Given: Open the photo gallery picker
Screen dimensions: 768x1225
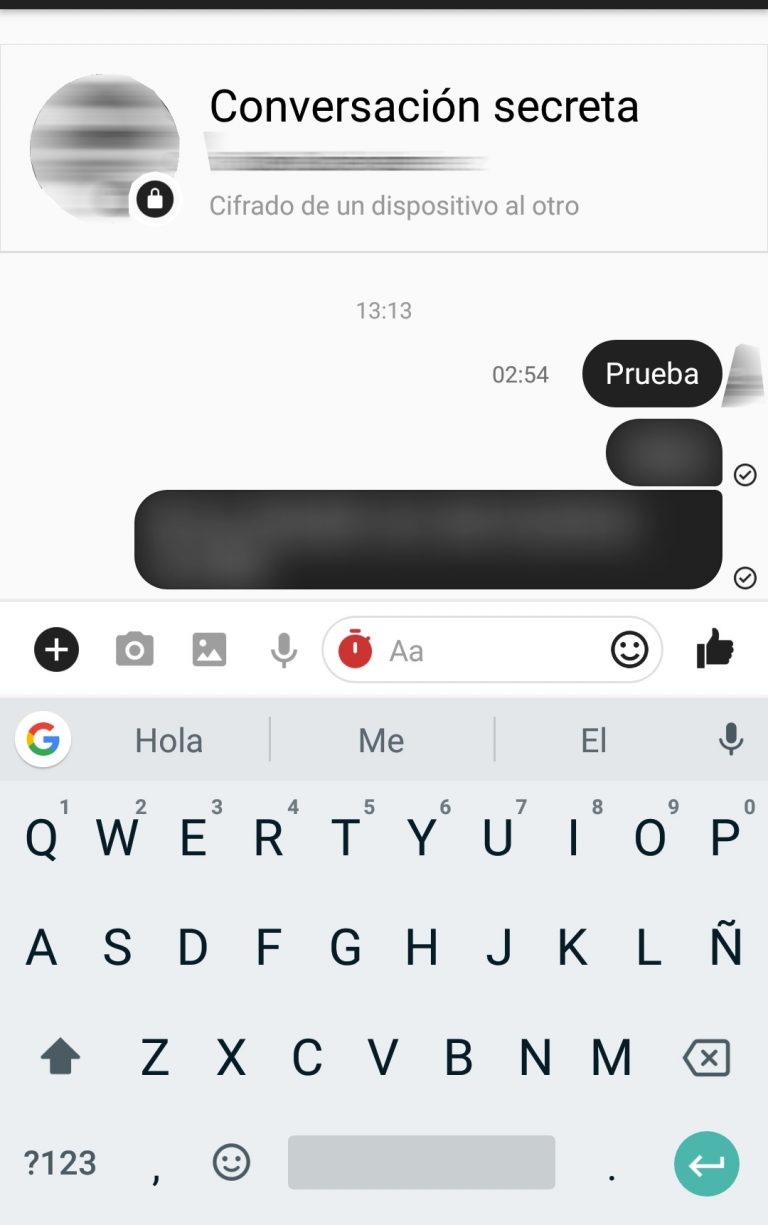Looking at the screenshot, I should point(209,651).
